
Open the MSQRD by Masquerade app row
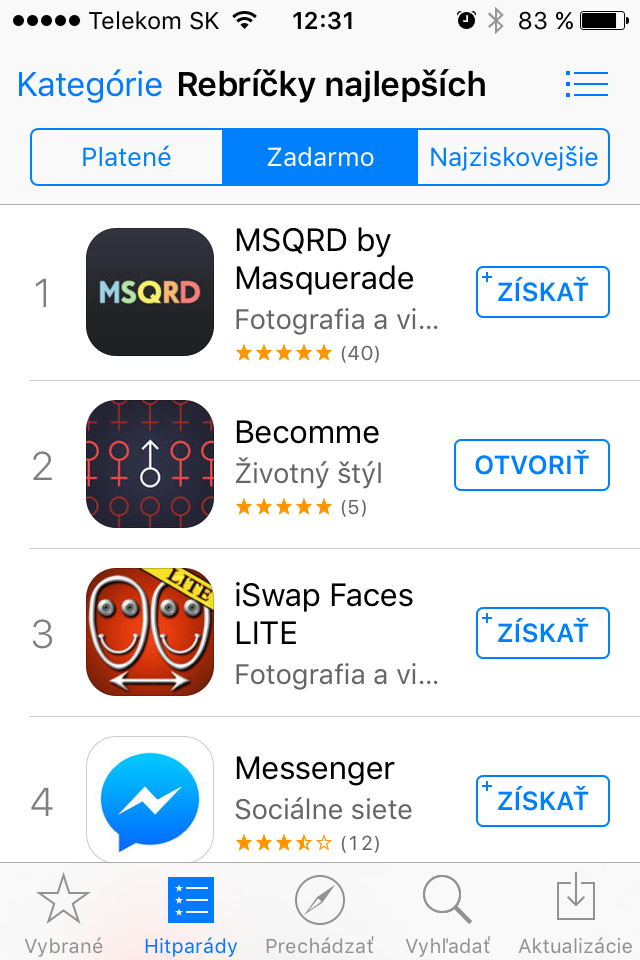[x=330, y=292]
